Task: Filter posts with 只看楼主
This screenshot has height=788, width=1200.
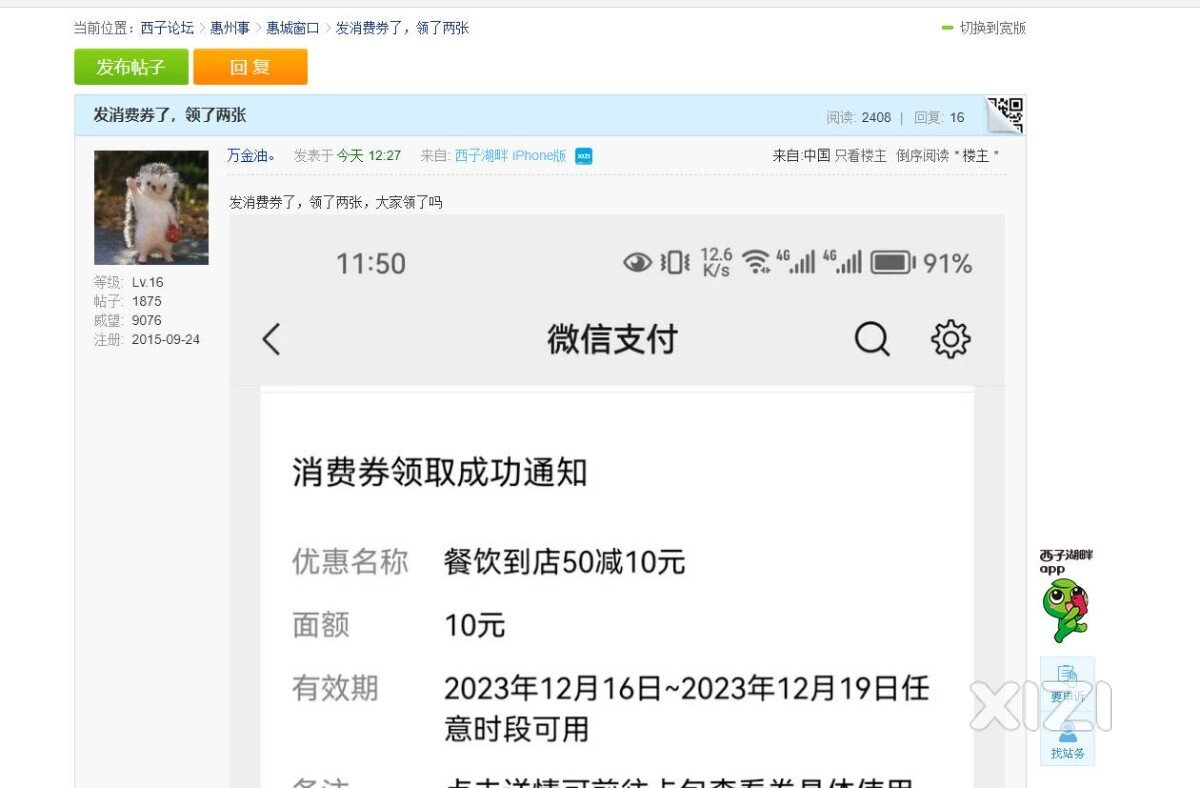Action: click(x=860, y=156)
